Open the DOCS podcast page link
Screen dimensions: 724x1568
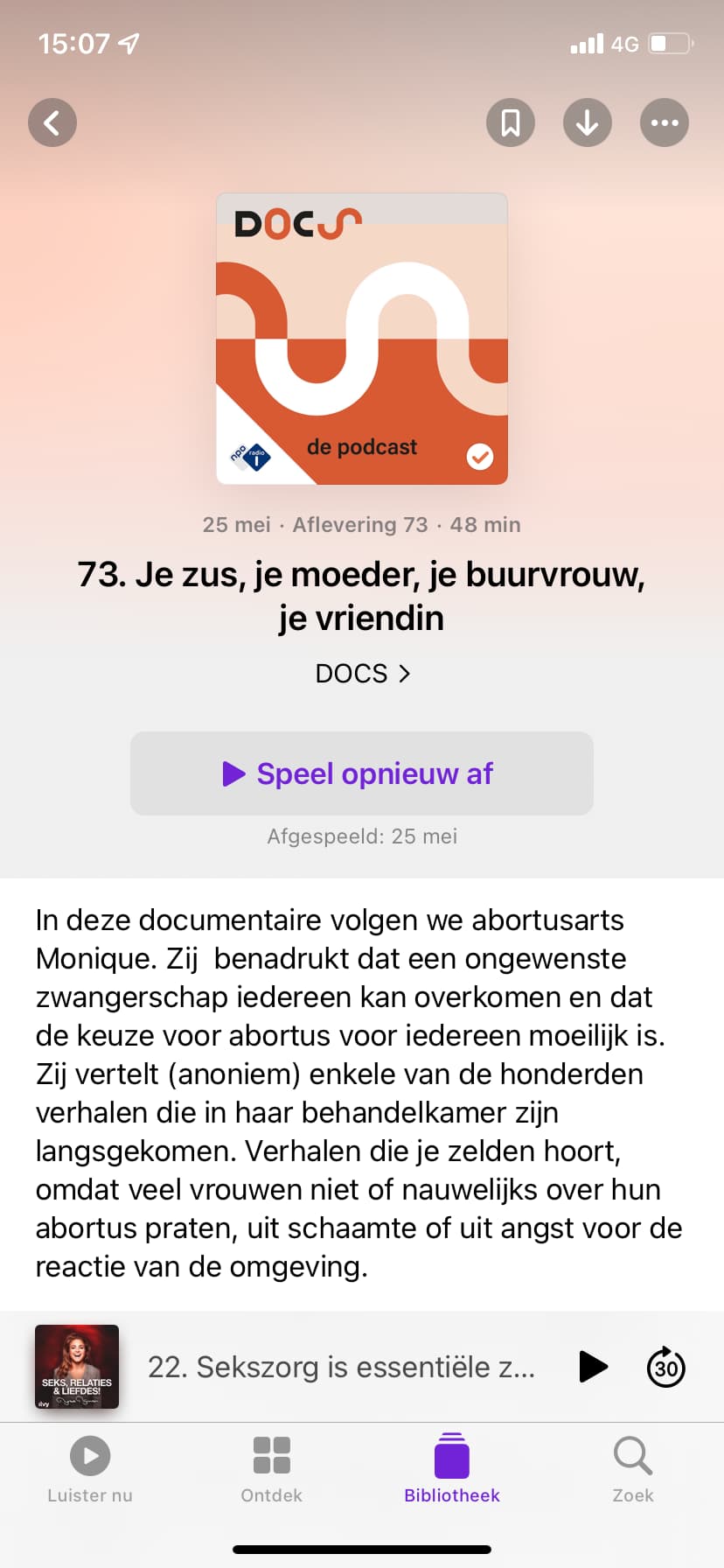pos(362,674)
